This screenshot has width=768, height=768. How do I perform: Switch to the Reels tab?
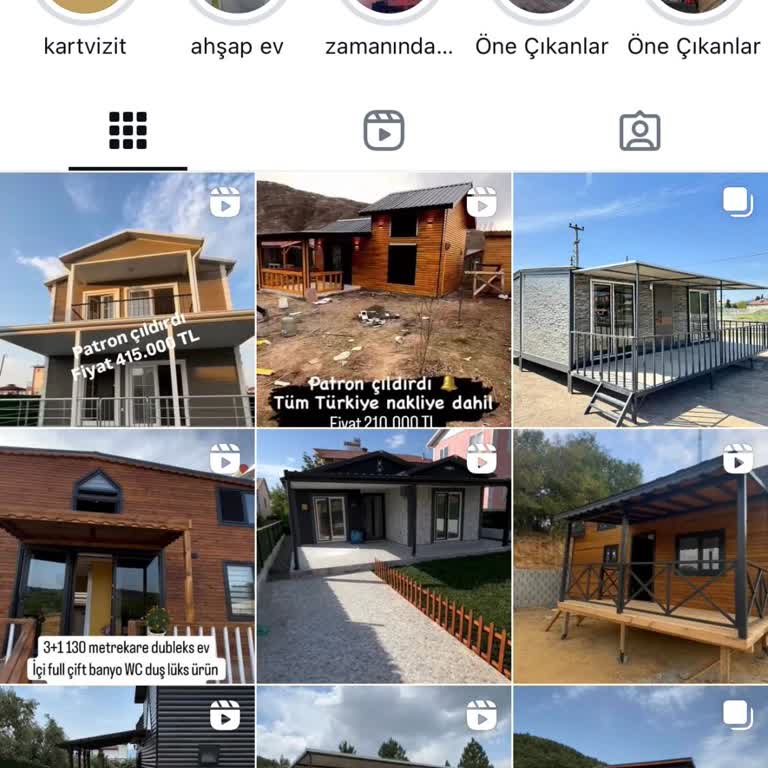point(384,131)
